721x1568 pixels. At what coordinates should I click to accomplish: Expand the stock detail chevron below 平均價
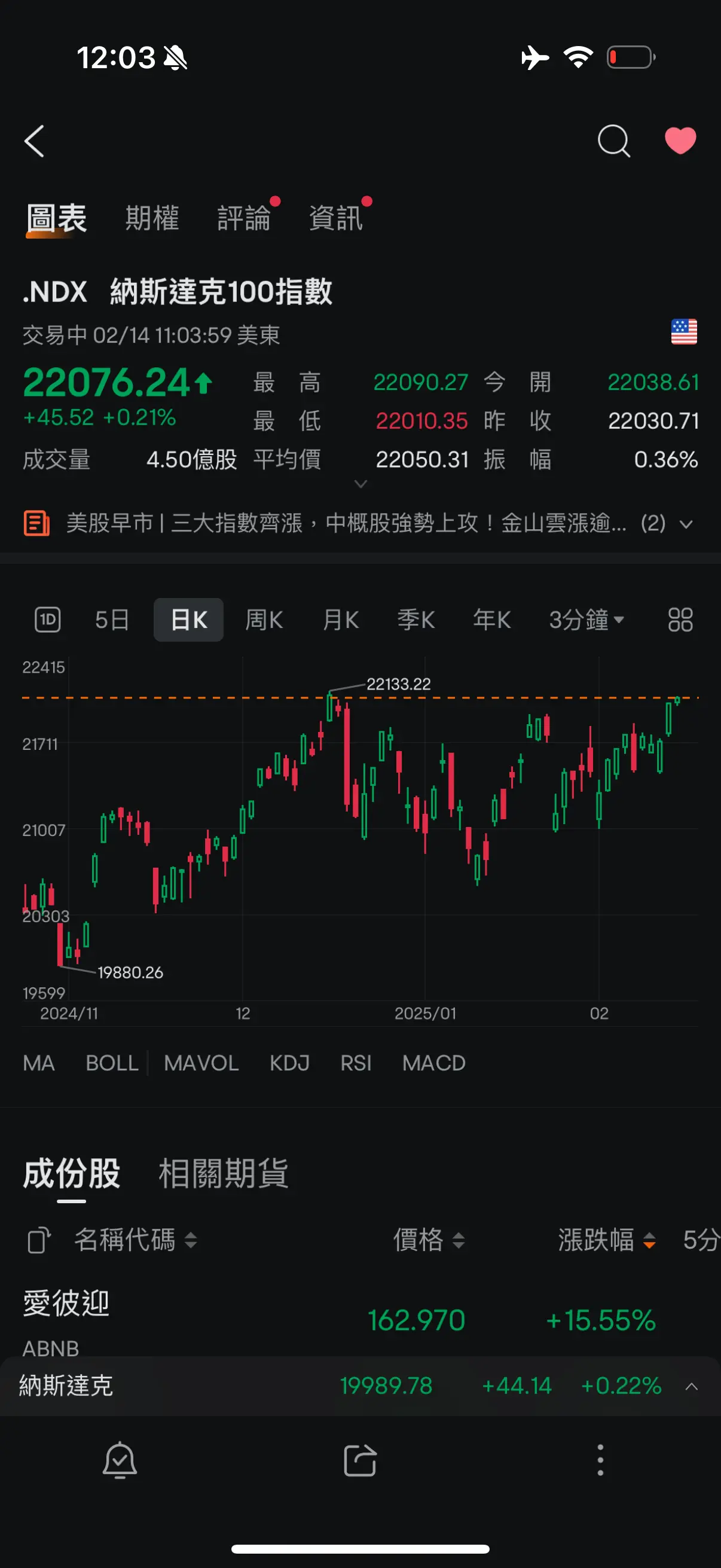tap(361, 483)
